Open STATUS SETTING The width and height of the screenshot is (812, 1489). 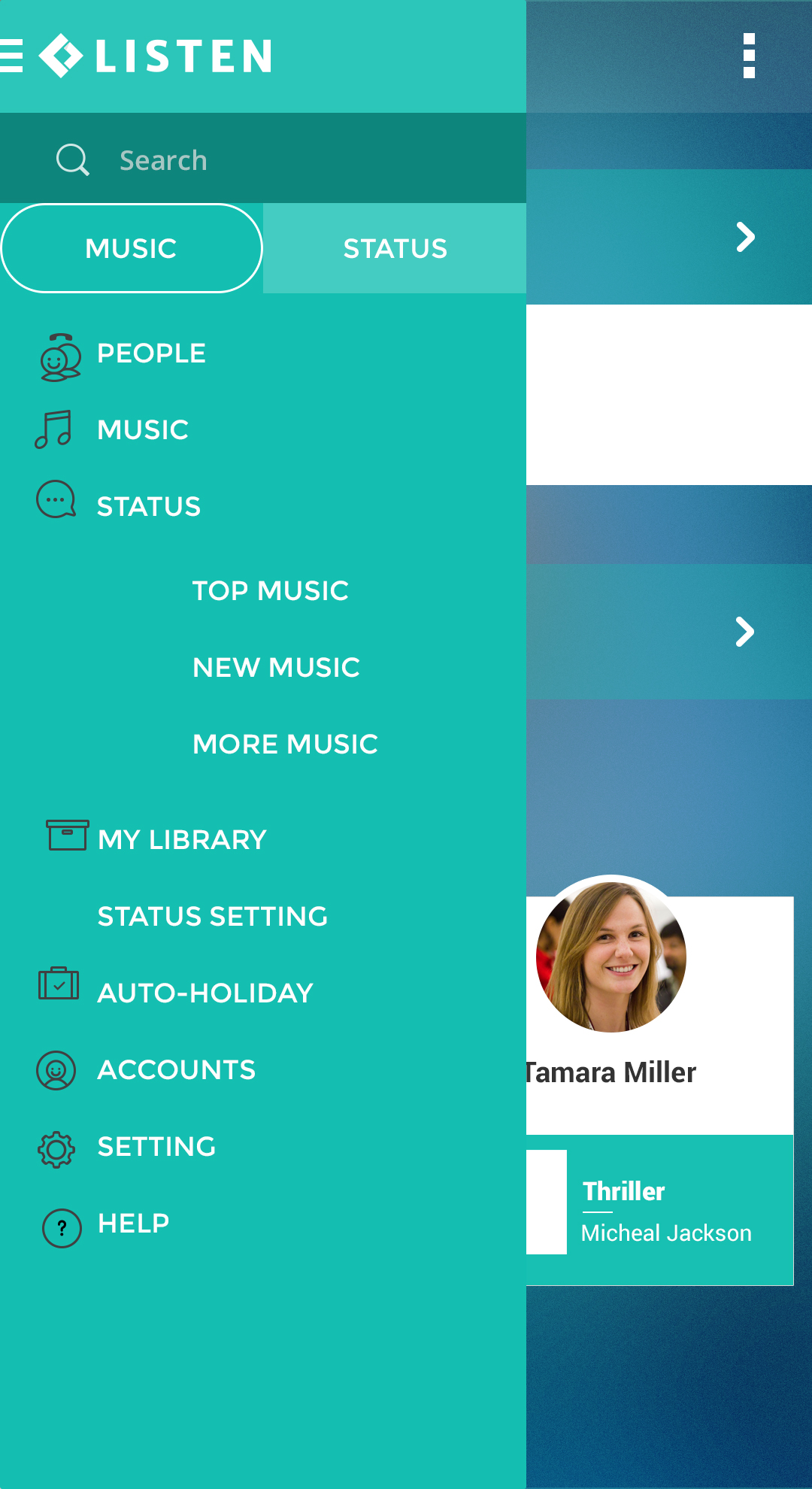pos(213,916)
